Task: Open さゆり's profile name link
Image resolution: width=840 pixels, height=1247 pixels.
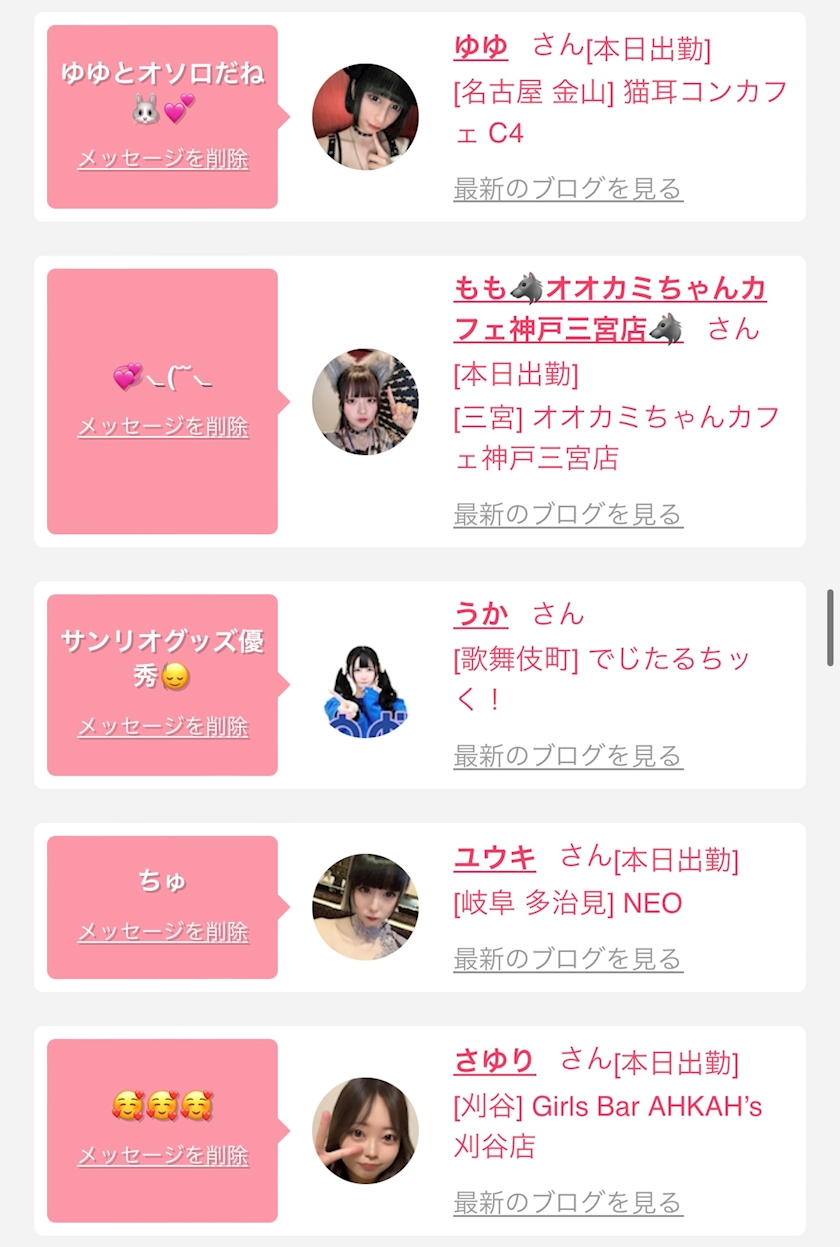Action: (x=494, y=1061)
